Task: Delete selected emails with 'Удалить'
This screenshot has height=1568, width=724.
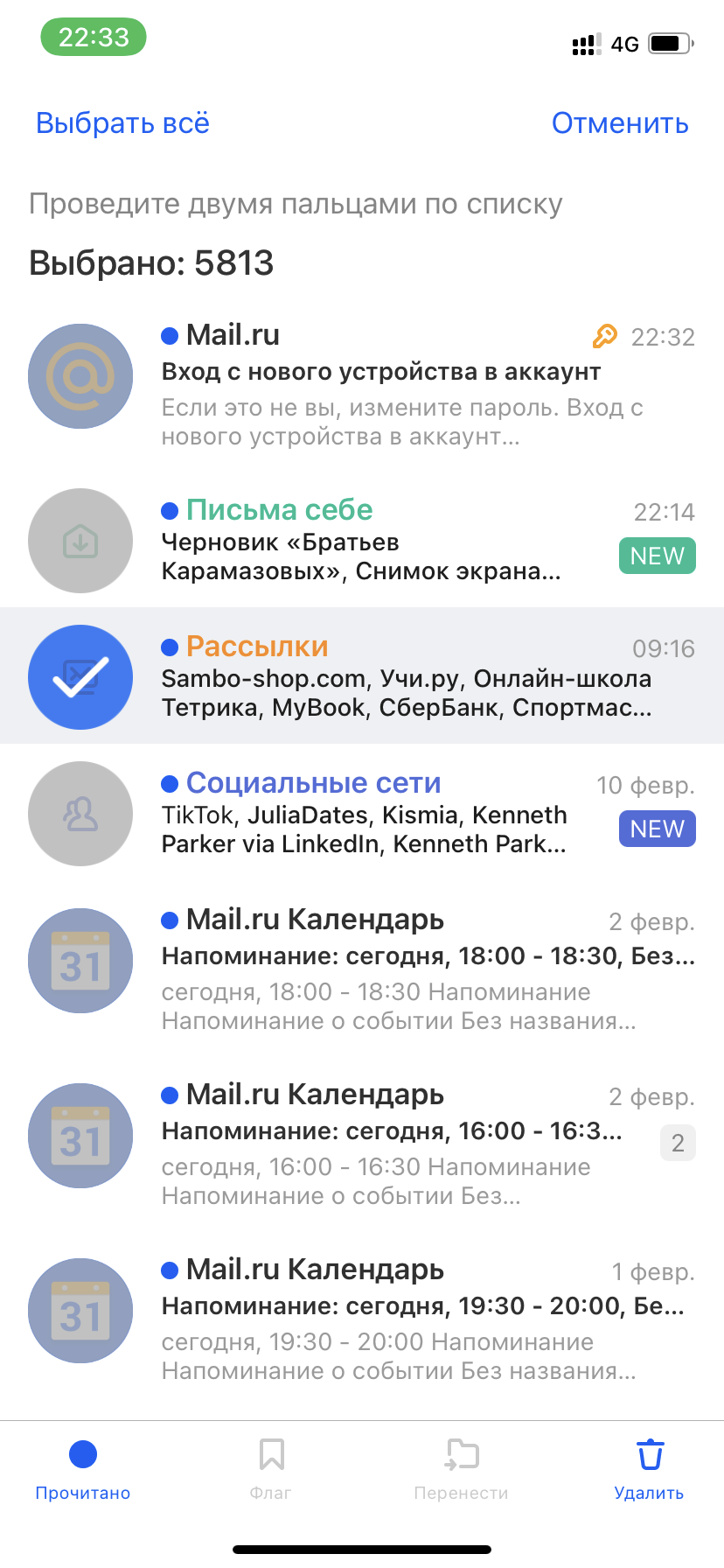Action: click(650, 1470)
